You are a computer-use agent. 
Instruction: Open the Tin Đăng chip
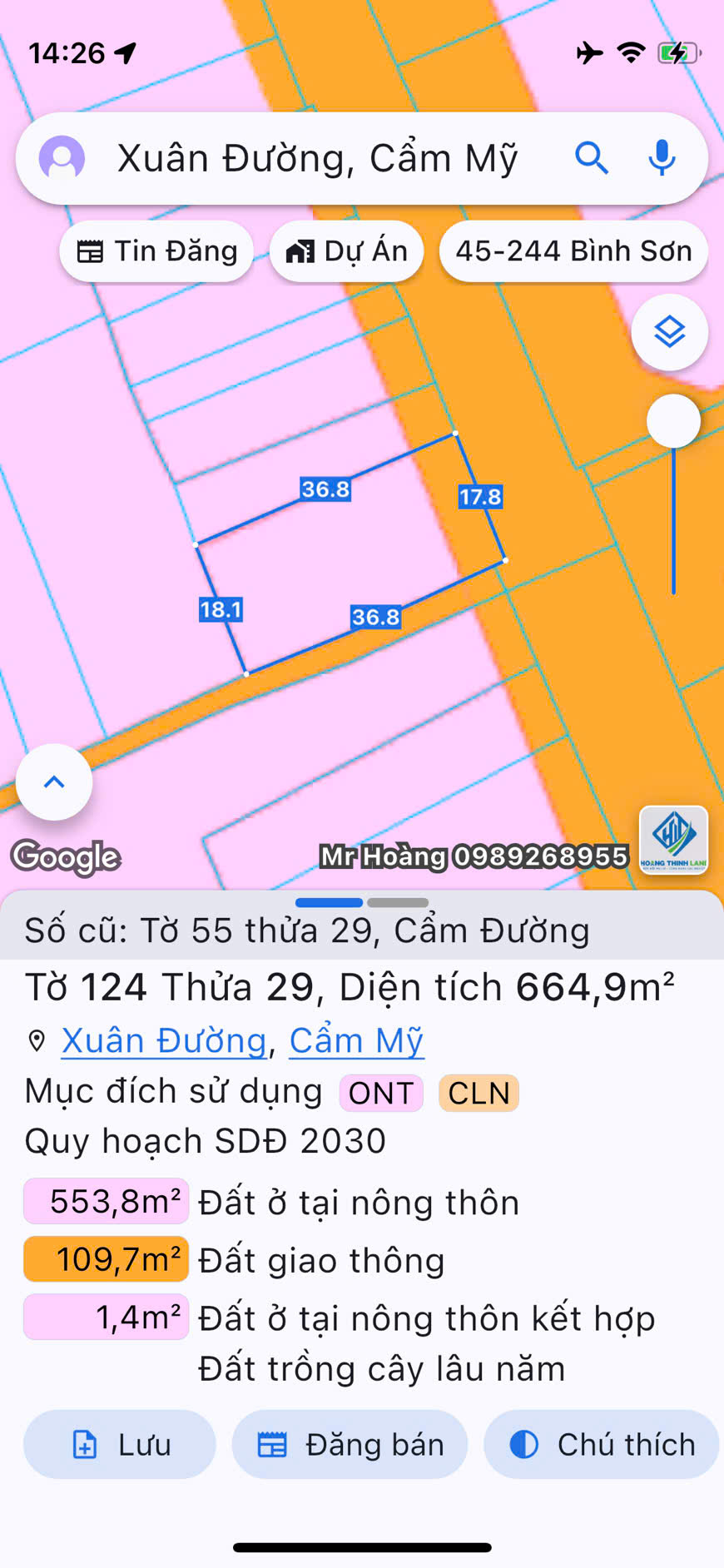(157, 251)
